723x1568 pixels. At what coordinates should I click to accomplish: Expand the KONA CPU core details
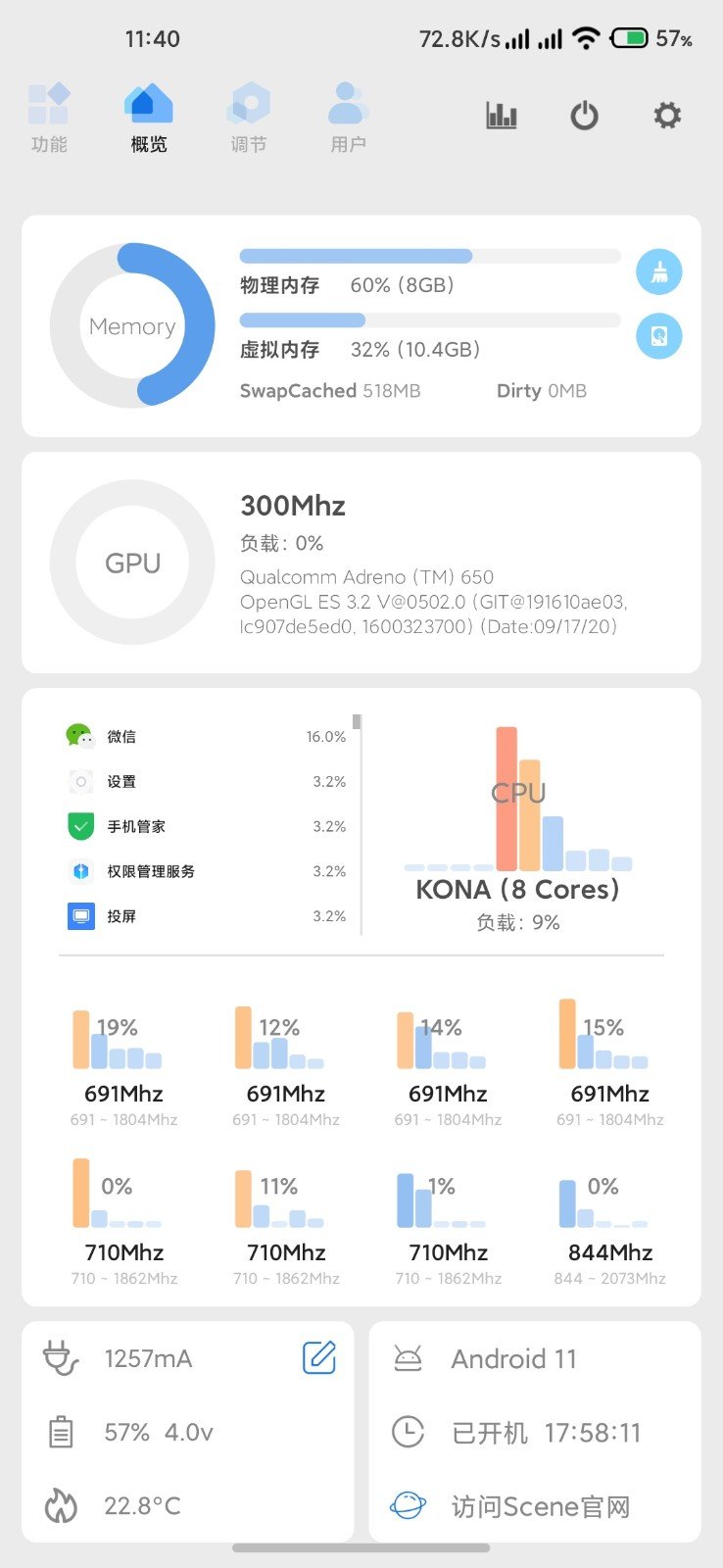click(518, 889)
